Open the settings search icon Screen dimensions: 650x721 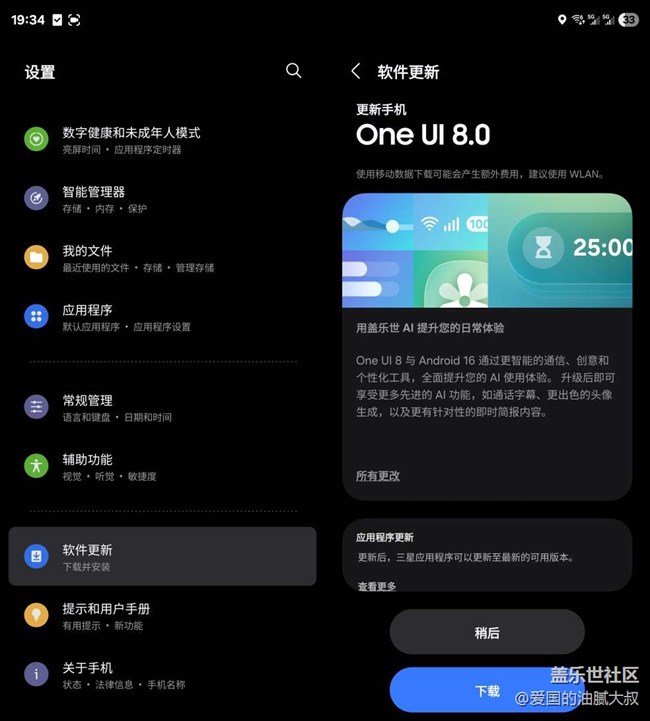pyautogui.click(x=293, y=70)
